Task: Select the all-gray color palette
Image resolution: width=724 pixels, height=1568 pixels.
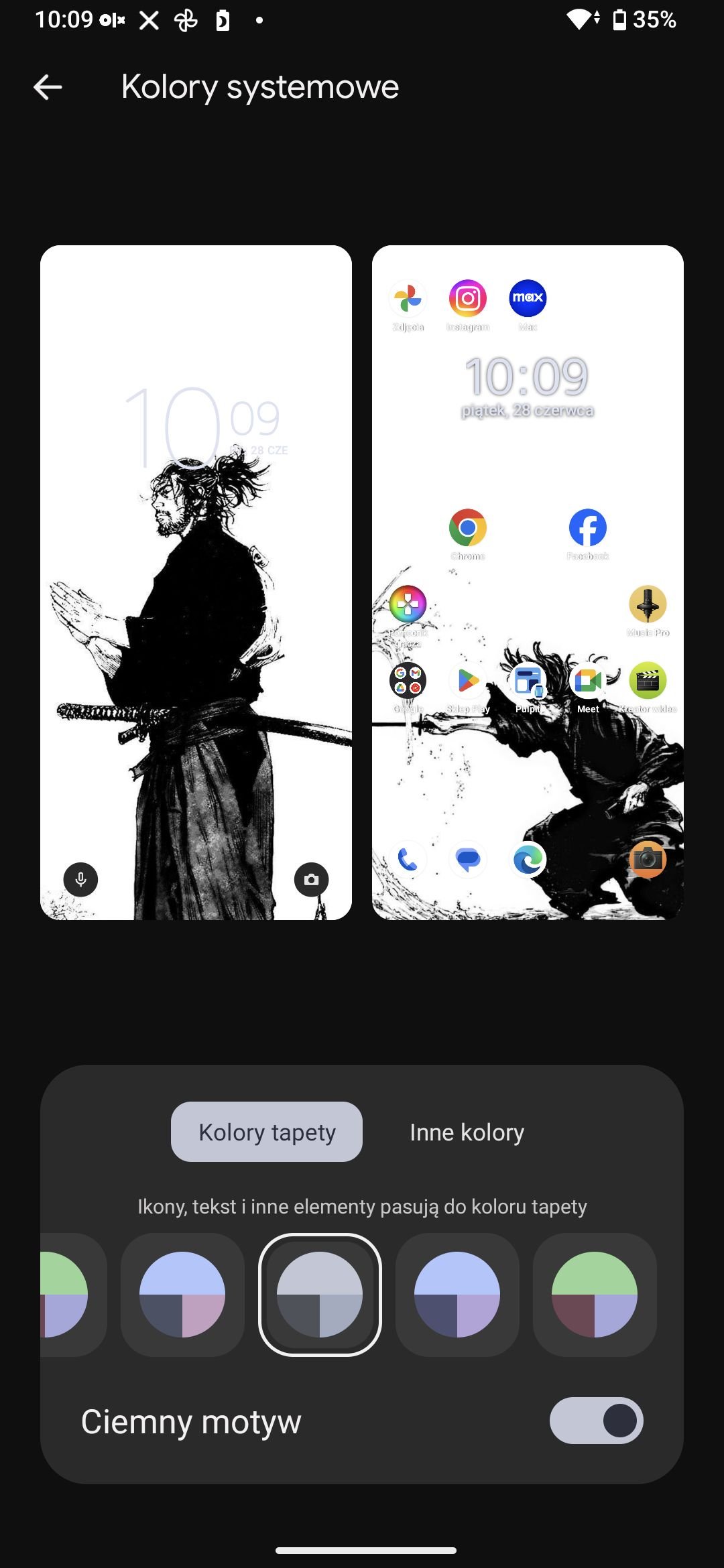Action: tap(320, 1295)
